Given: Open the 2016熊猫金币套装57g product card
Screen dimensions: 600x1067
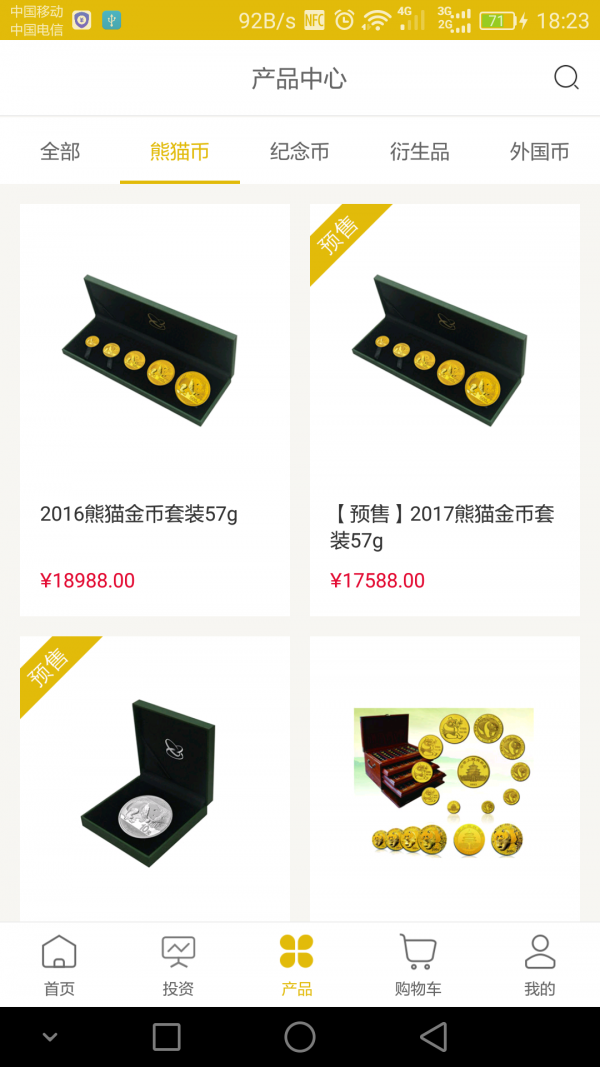Looking at the screenshot, I should pos(155,410).
